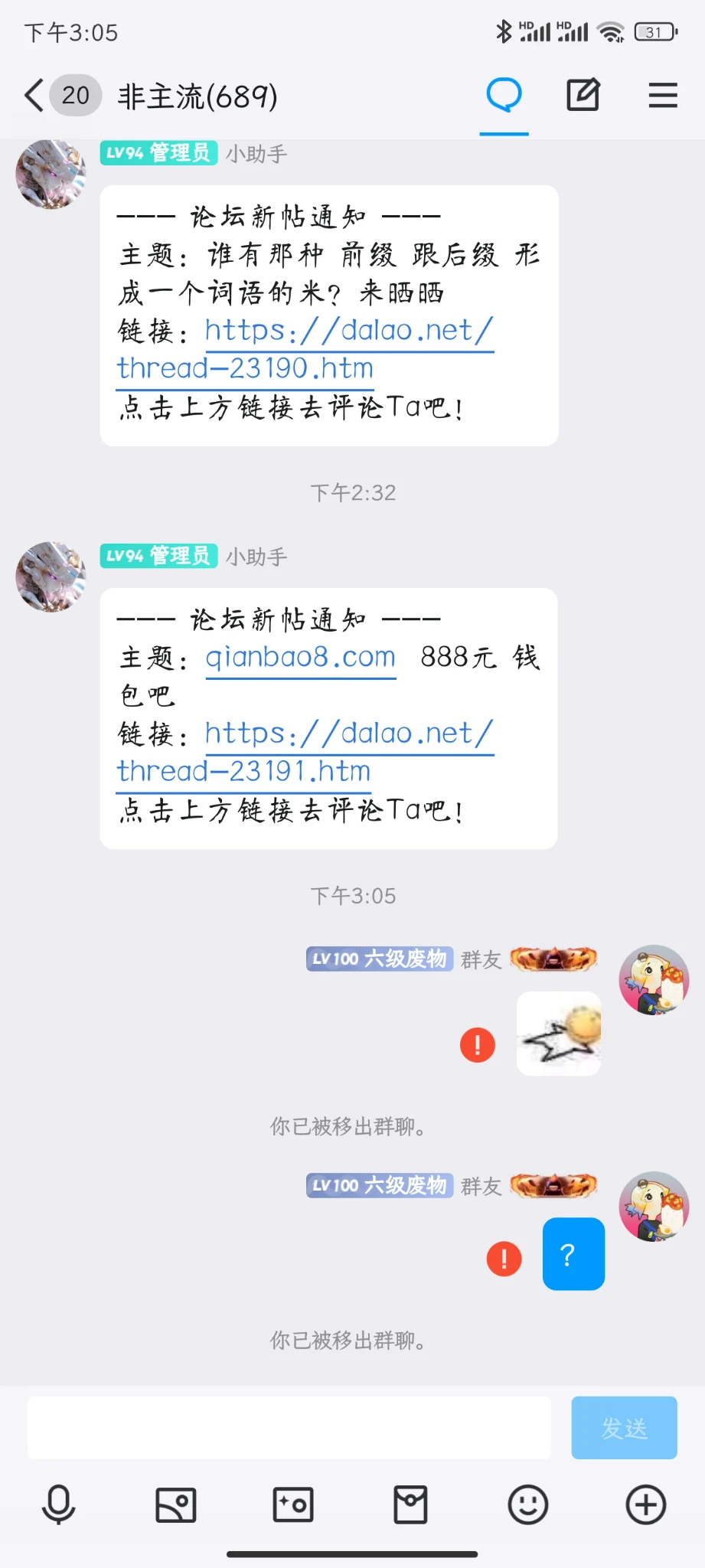Open the emoji picker

coord(528,1504)
